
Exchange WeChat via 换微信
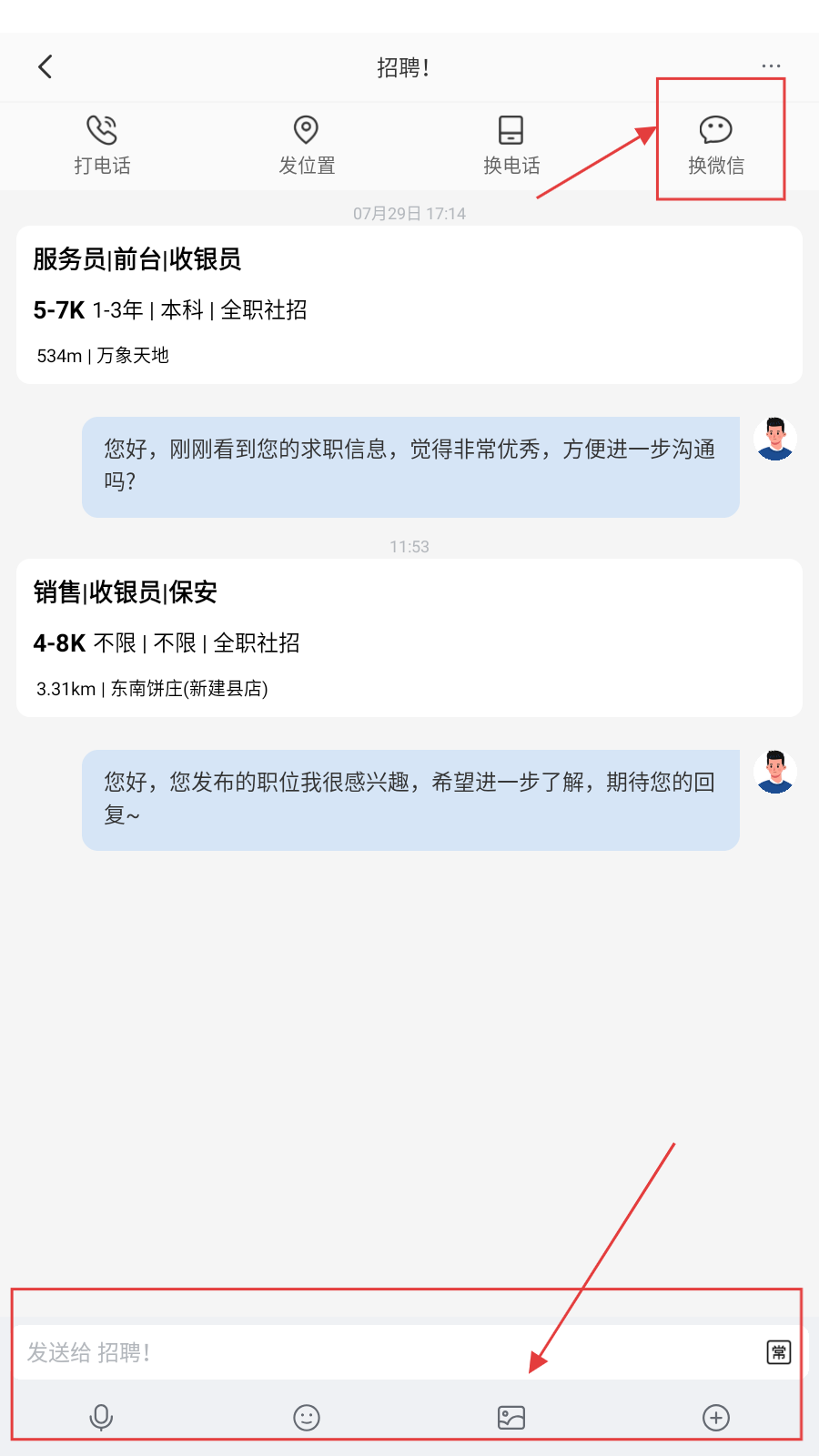[x=716, y=145]
